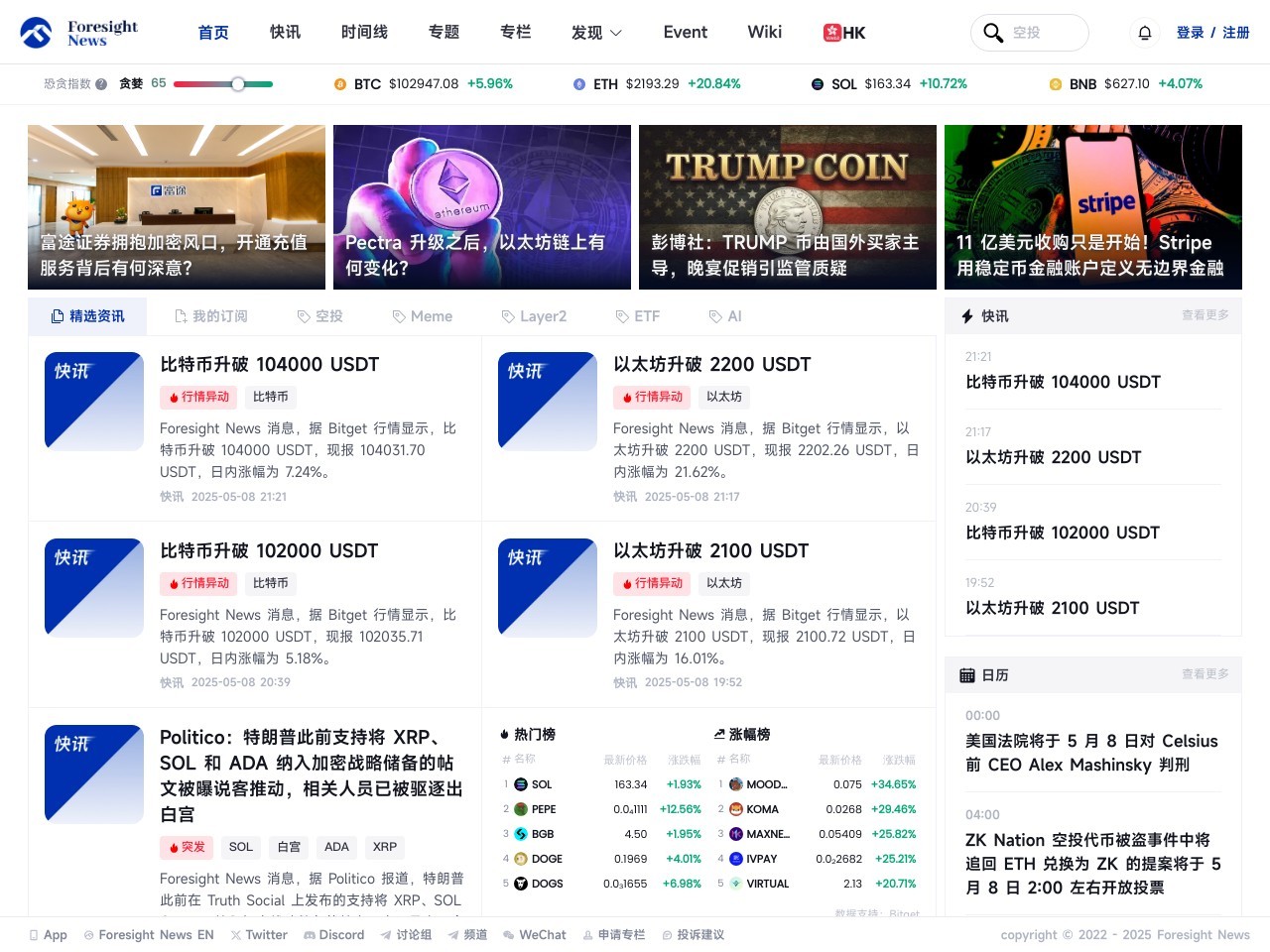The image size is (1270, 952).
Task: Open the TRUMP COIN banner article
Action: point(787,207)
